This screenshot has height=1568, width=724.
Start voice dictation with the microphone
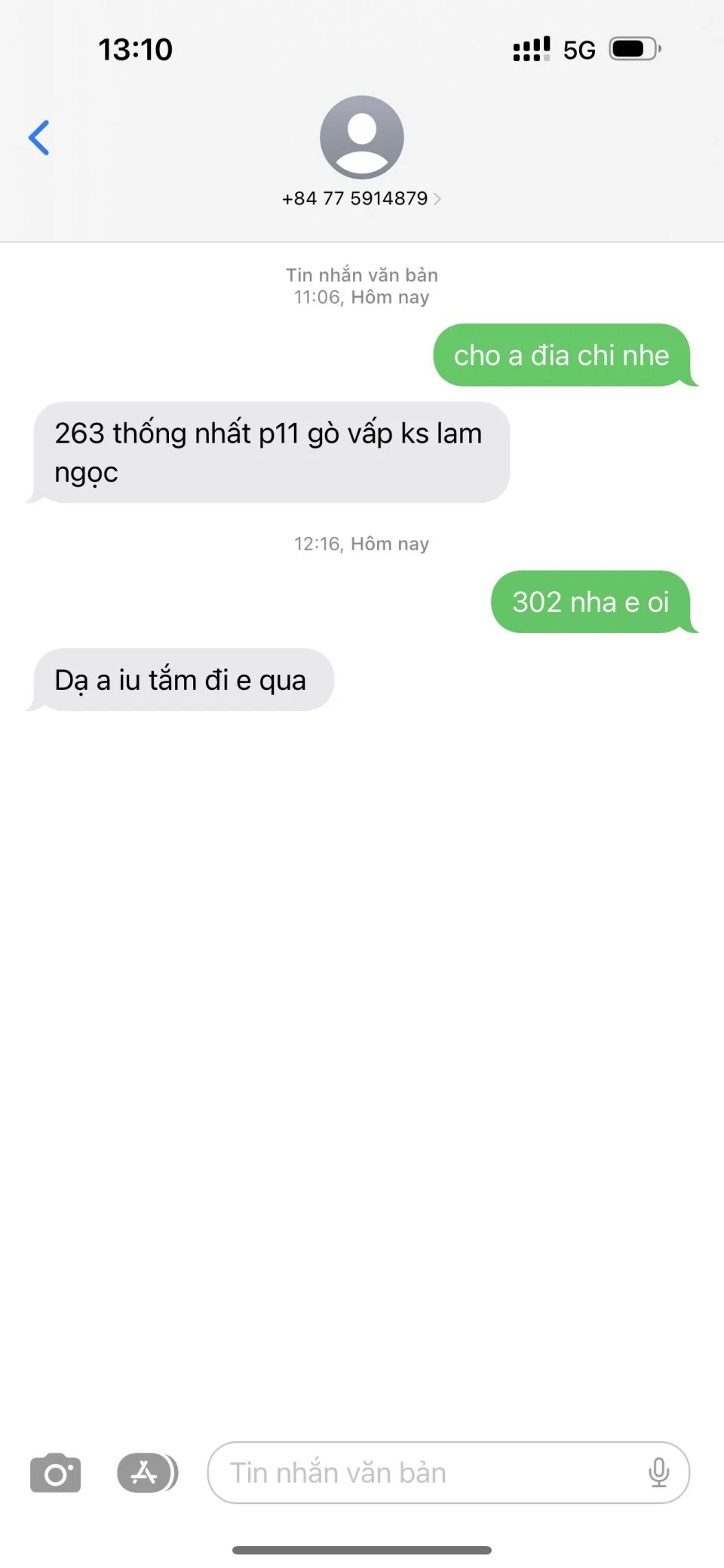pos(658,1472)
